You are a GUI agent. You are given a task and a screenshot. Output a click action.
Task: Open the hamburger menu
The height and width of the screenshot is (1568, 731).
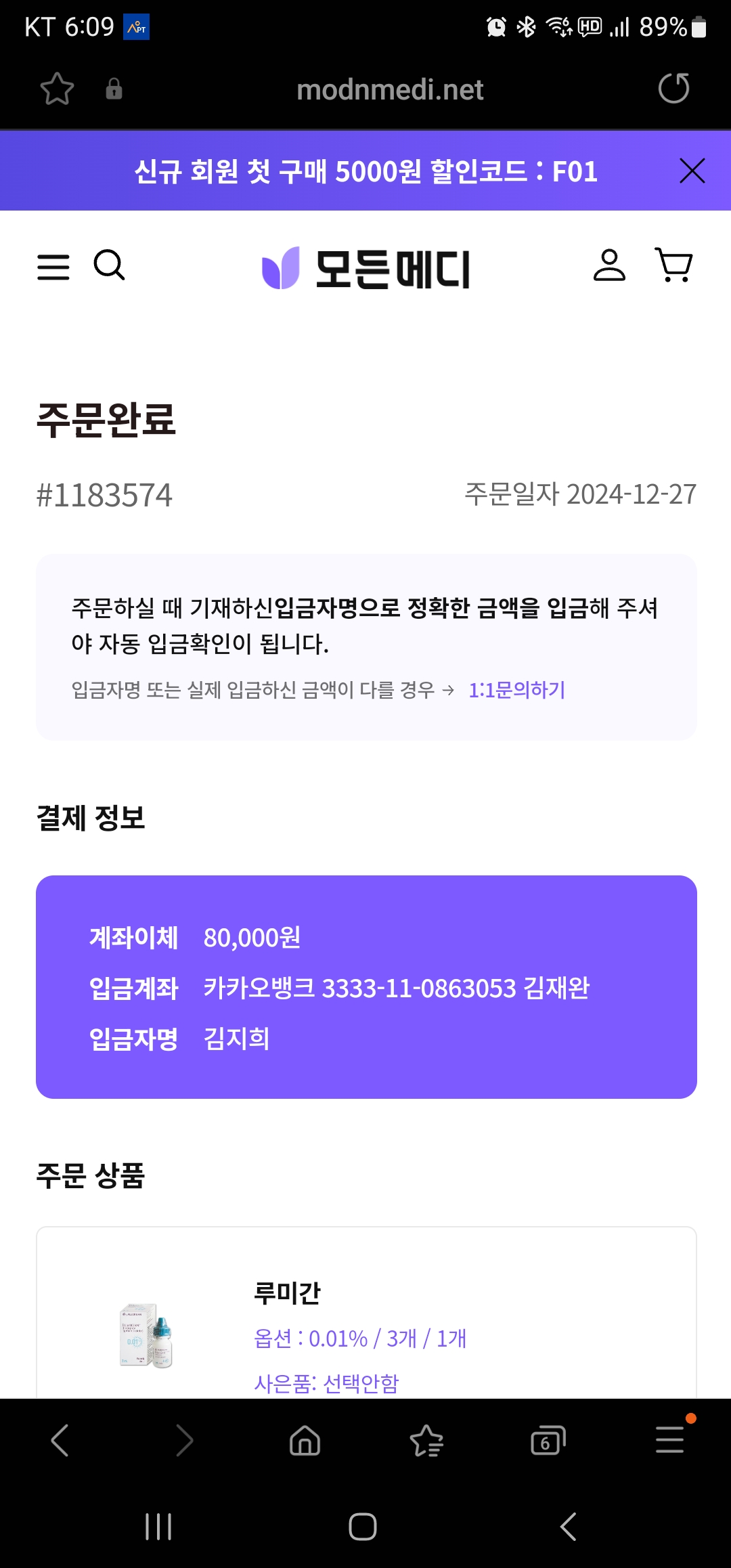53,267
